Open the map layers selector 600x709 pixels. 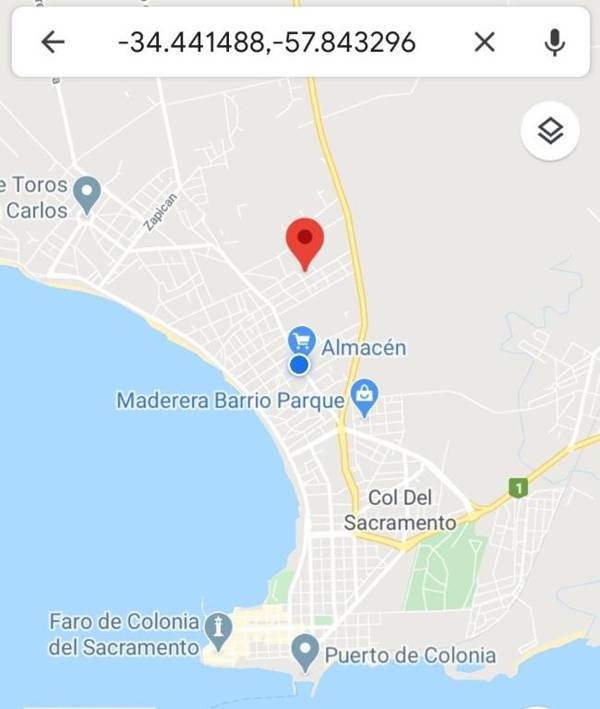coord(550,131)
